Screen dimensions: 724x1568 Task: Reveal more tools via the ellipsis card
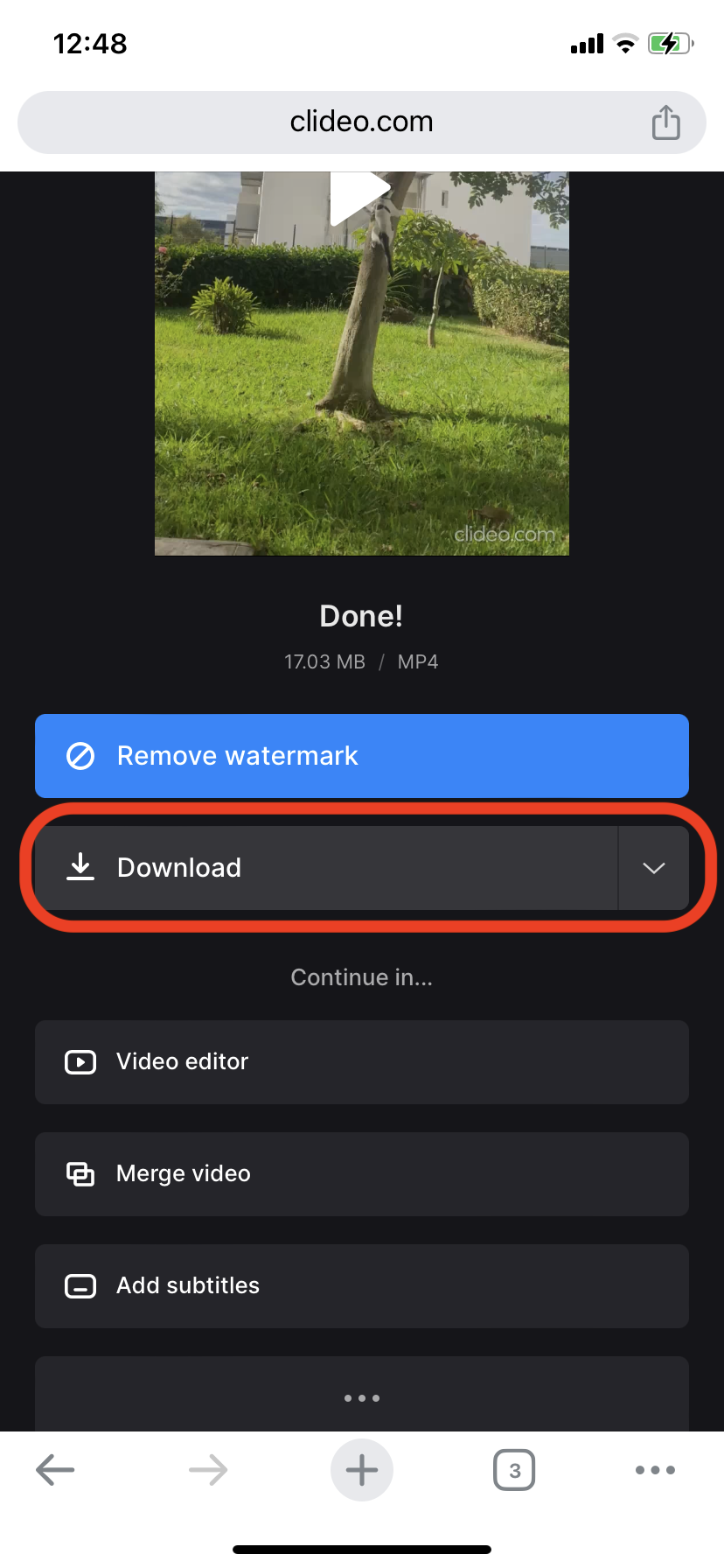[361, 1397]
